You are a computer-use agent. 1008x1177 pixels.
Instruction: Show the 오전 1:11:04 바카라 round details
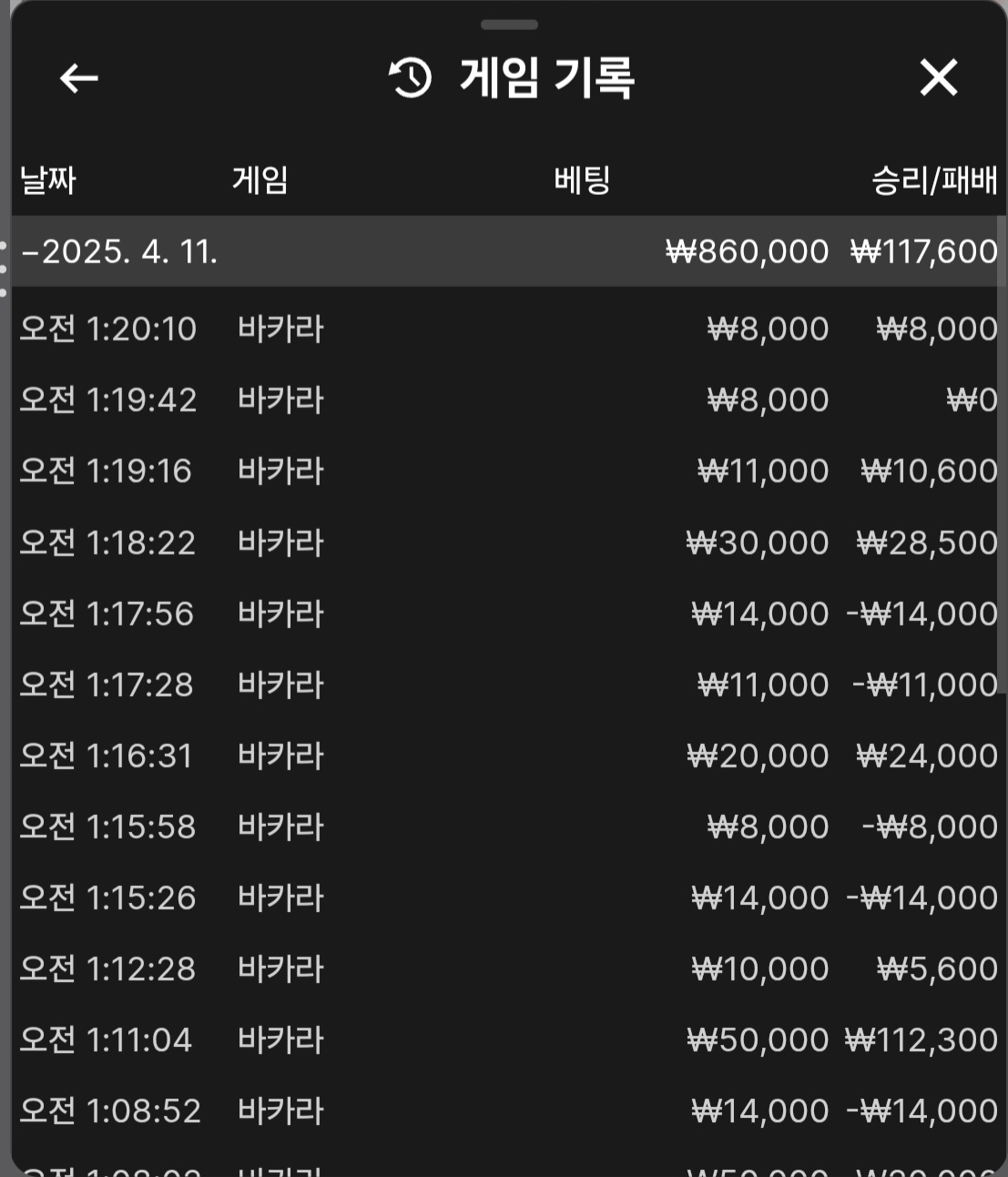(x=507, y=1040)
